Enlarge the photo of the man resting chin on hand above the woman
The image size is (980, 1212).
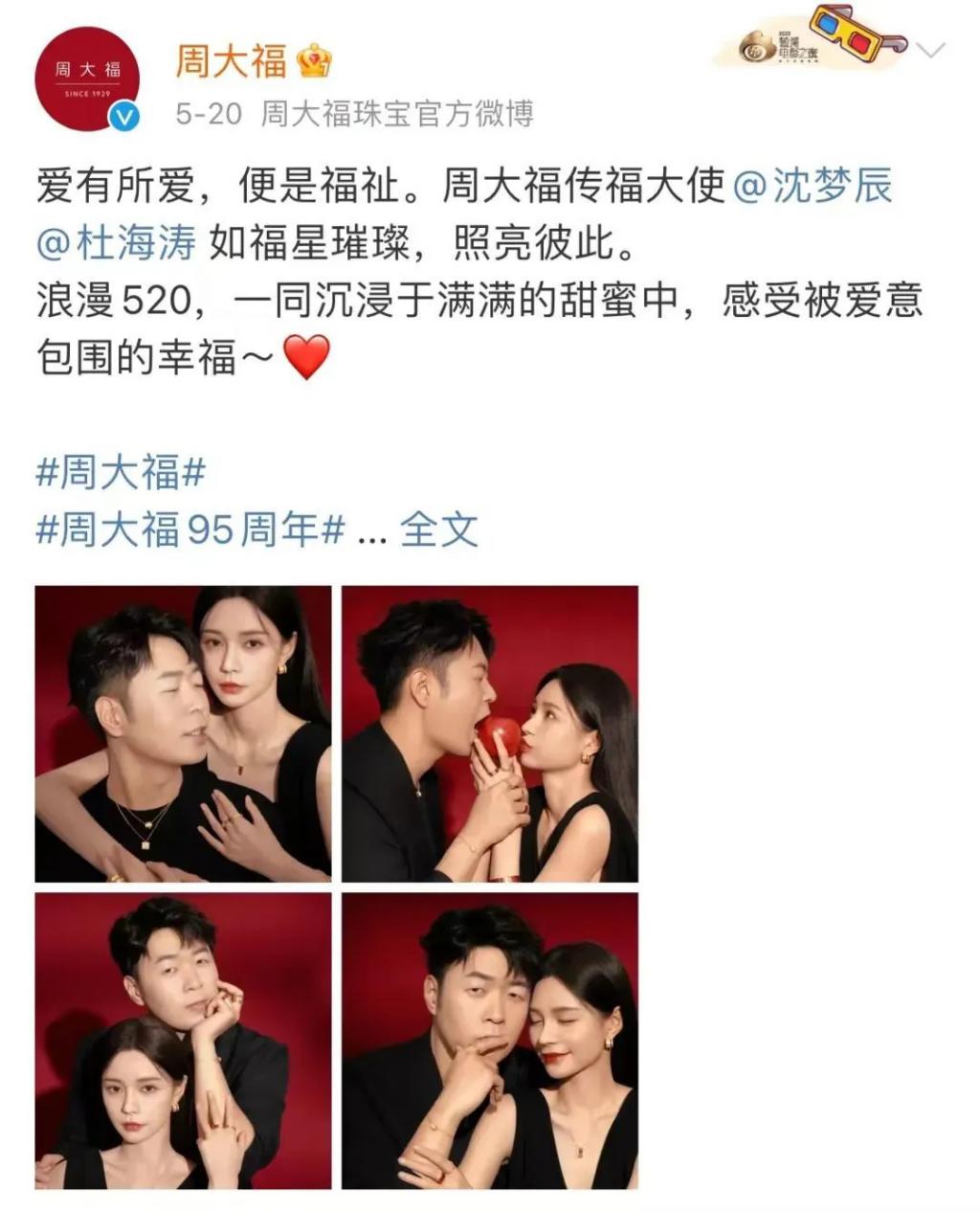(x=183, y=1042)
